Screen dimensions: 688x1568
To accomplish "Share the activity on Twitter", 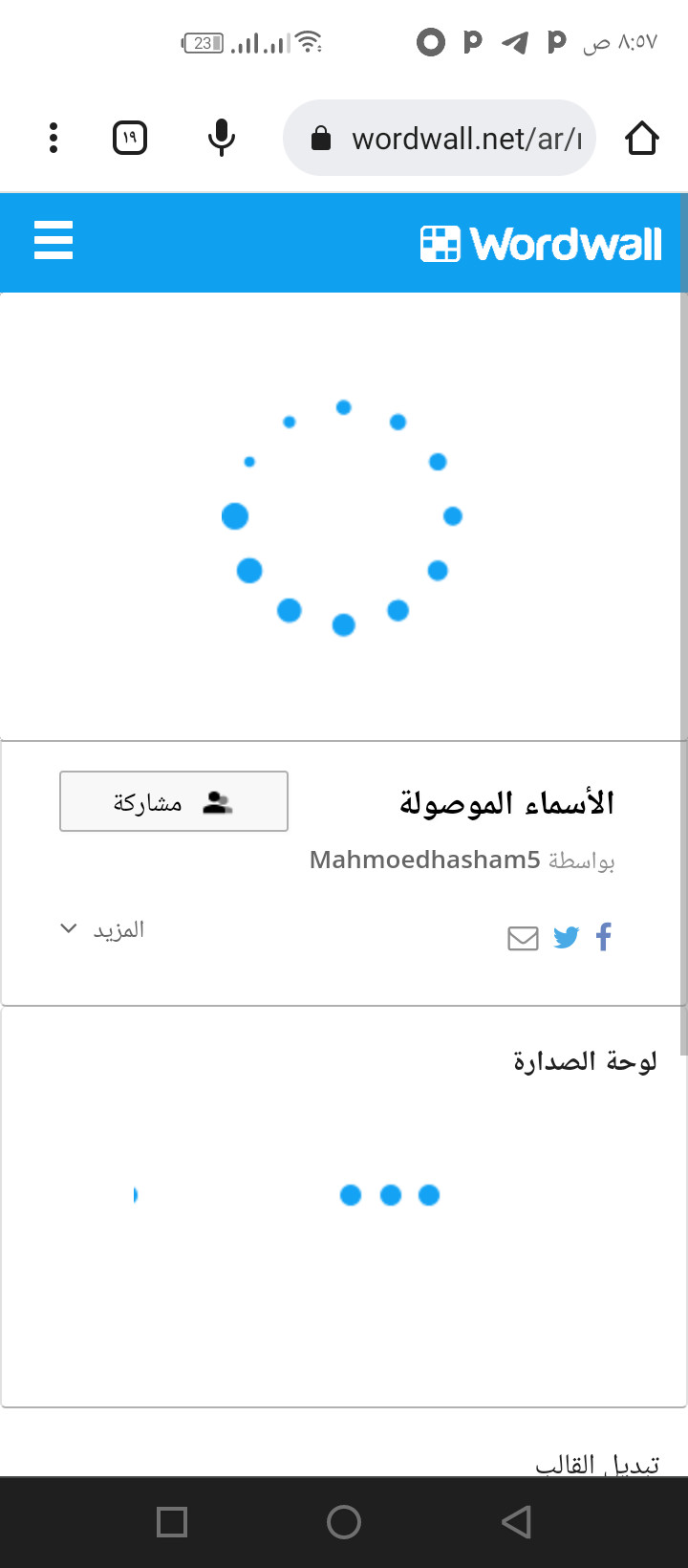I will [x=567, y=938].
